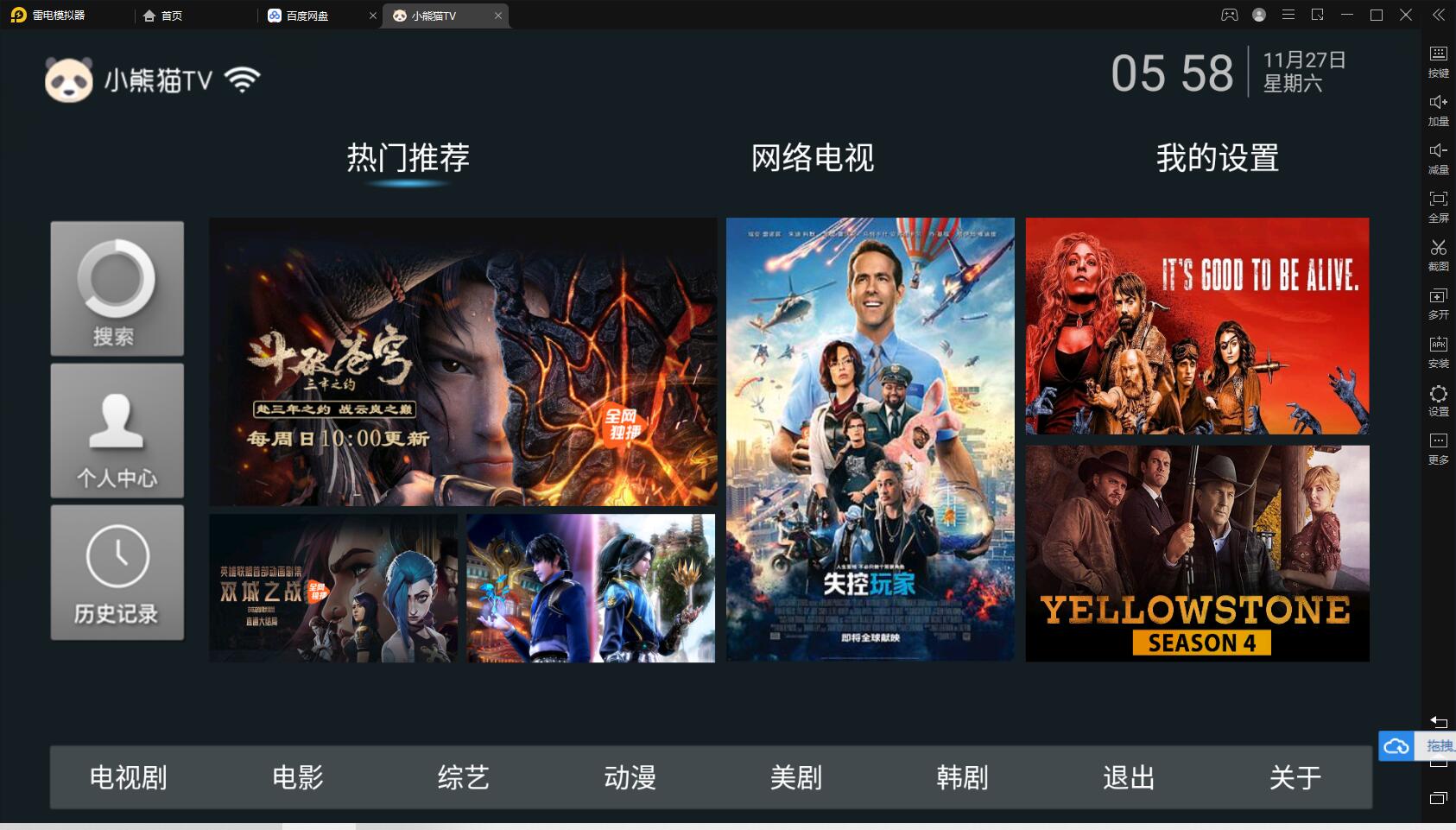Browse the 电影 category
The image size is (1456, 830).
click(x=297, y=777)
